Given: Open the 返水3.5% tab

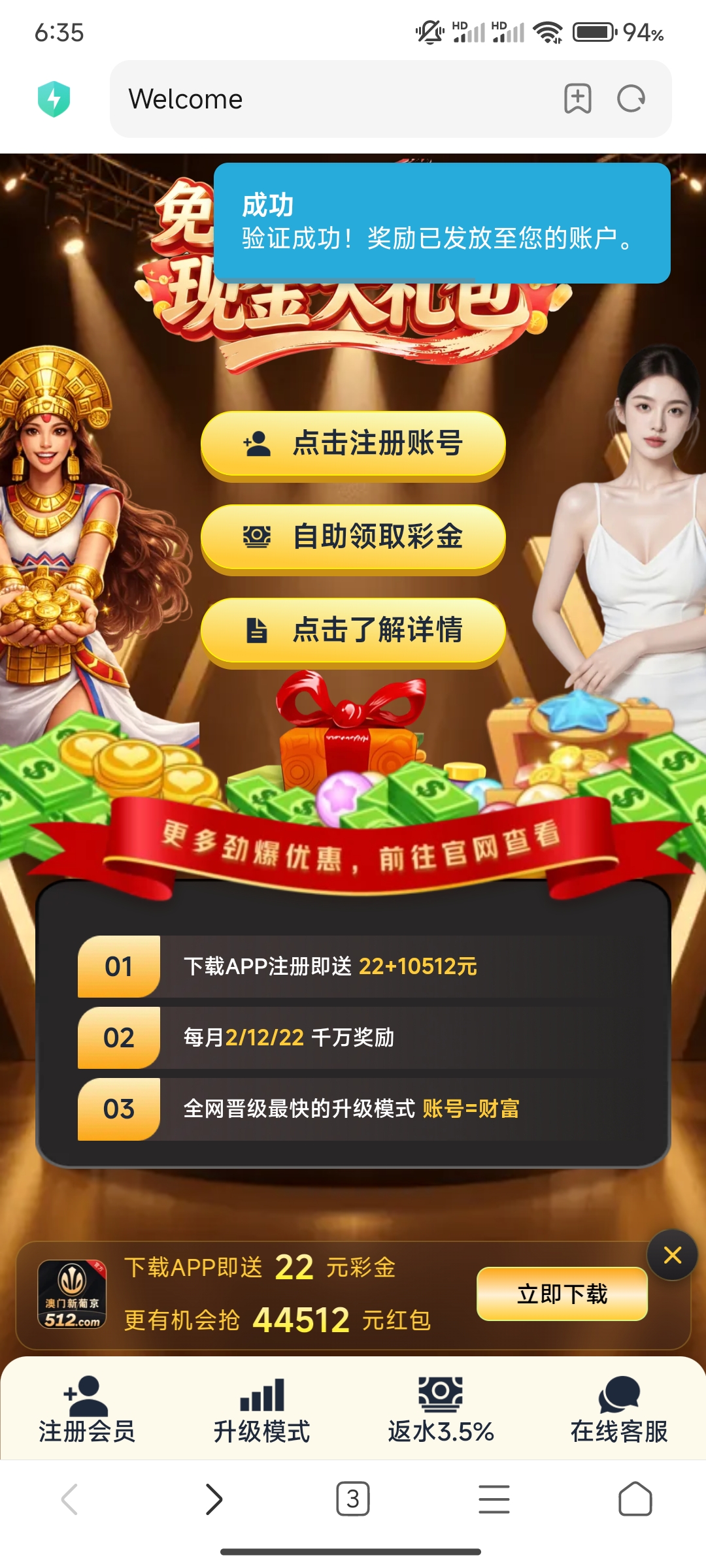Looking at the screenshot, I should (441, 1409).
